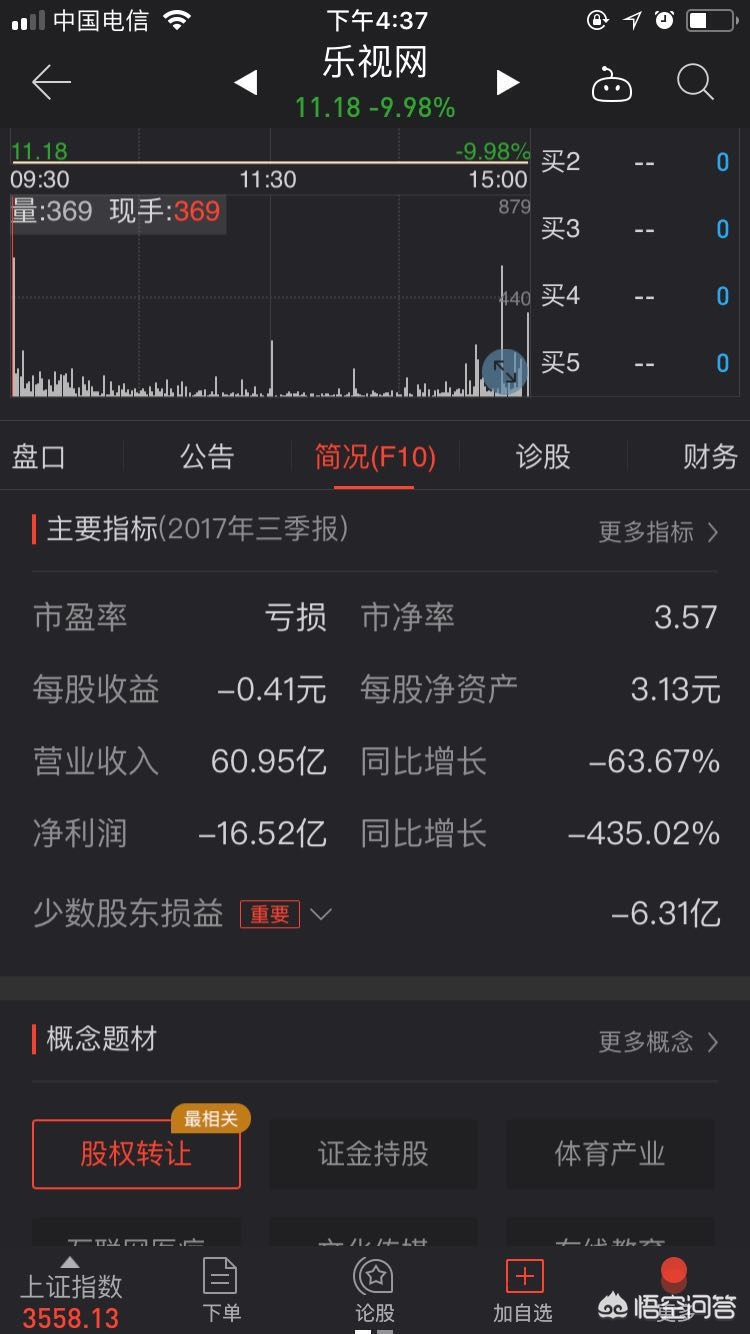Open the 公告 announcements tab

[207, 456]
